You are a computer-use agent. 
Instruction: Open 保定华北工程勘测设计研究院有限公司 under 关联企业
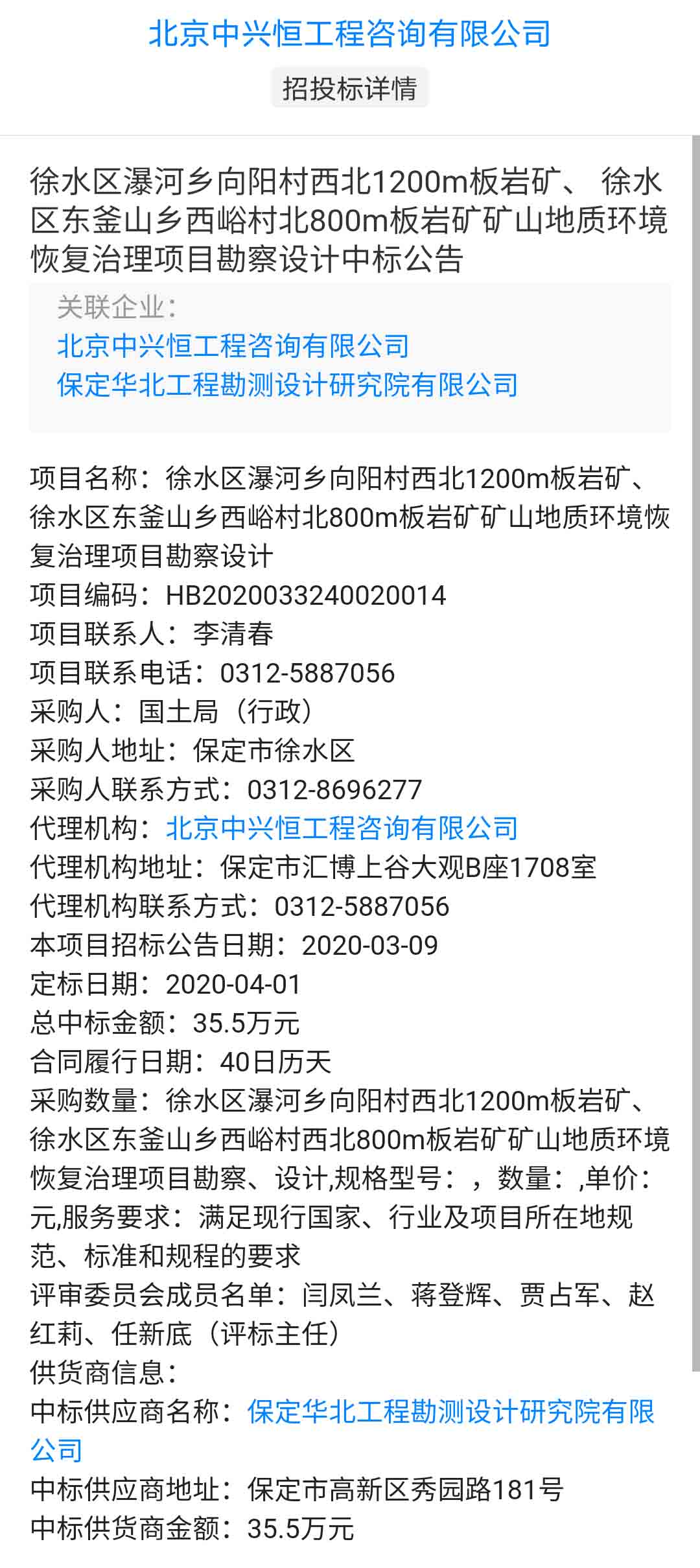coord(288,385)
